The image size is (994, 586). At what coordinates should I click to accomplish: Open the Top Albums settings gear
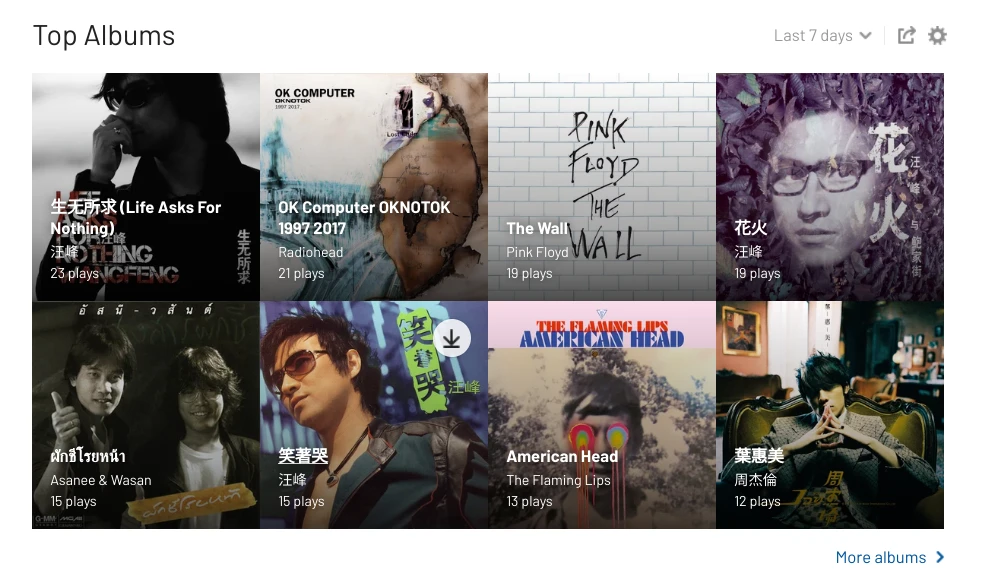click(937, 36)
